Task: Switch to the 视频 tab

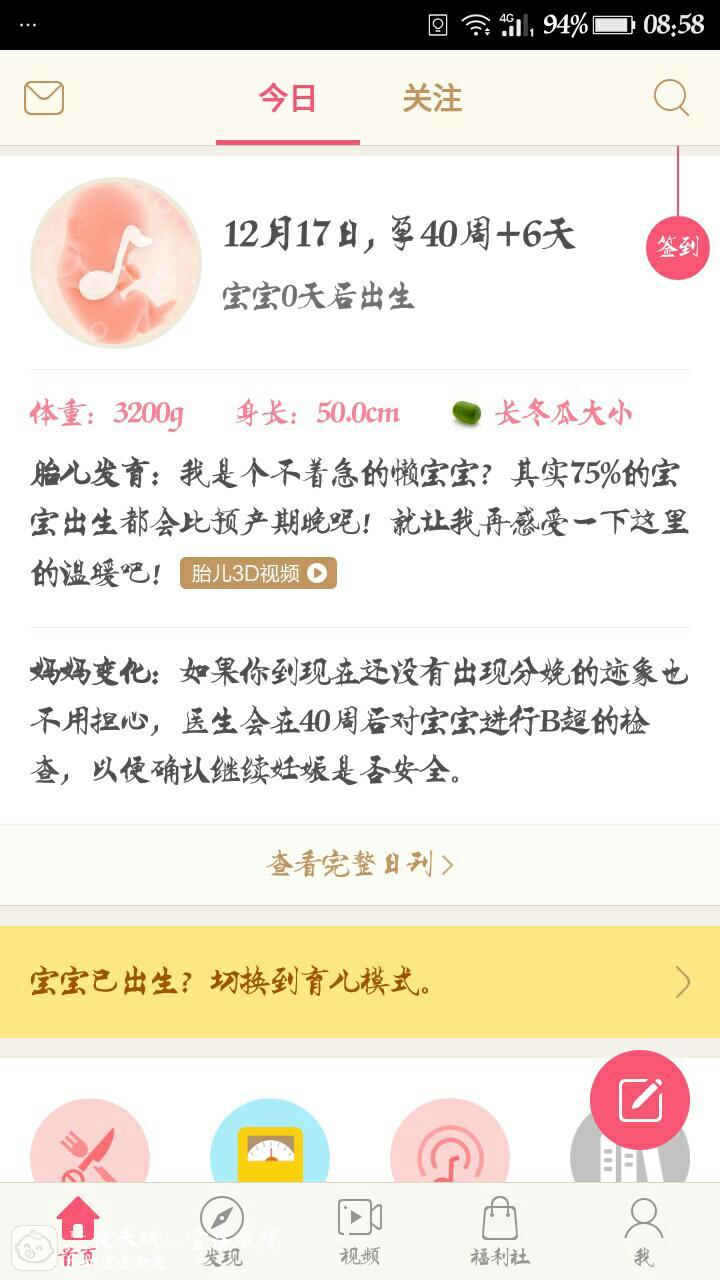Action: pyautogui.click(x=360, y=1232)
